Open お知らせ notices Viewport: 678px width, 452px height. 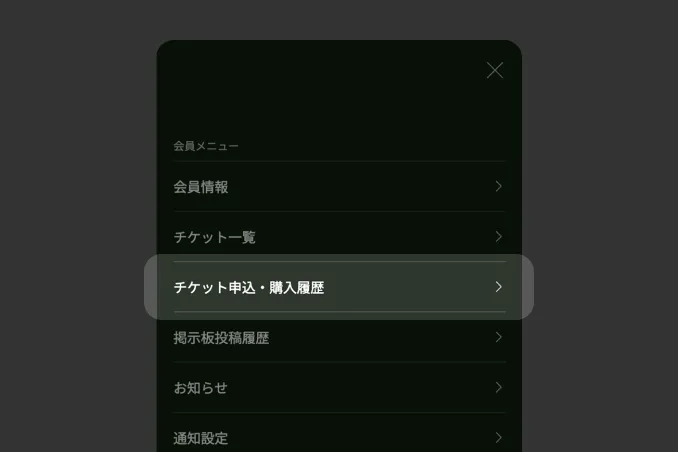coord(338,388)
